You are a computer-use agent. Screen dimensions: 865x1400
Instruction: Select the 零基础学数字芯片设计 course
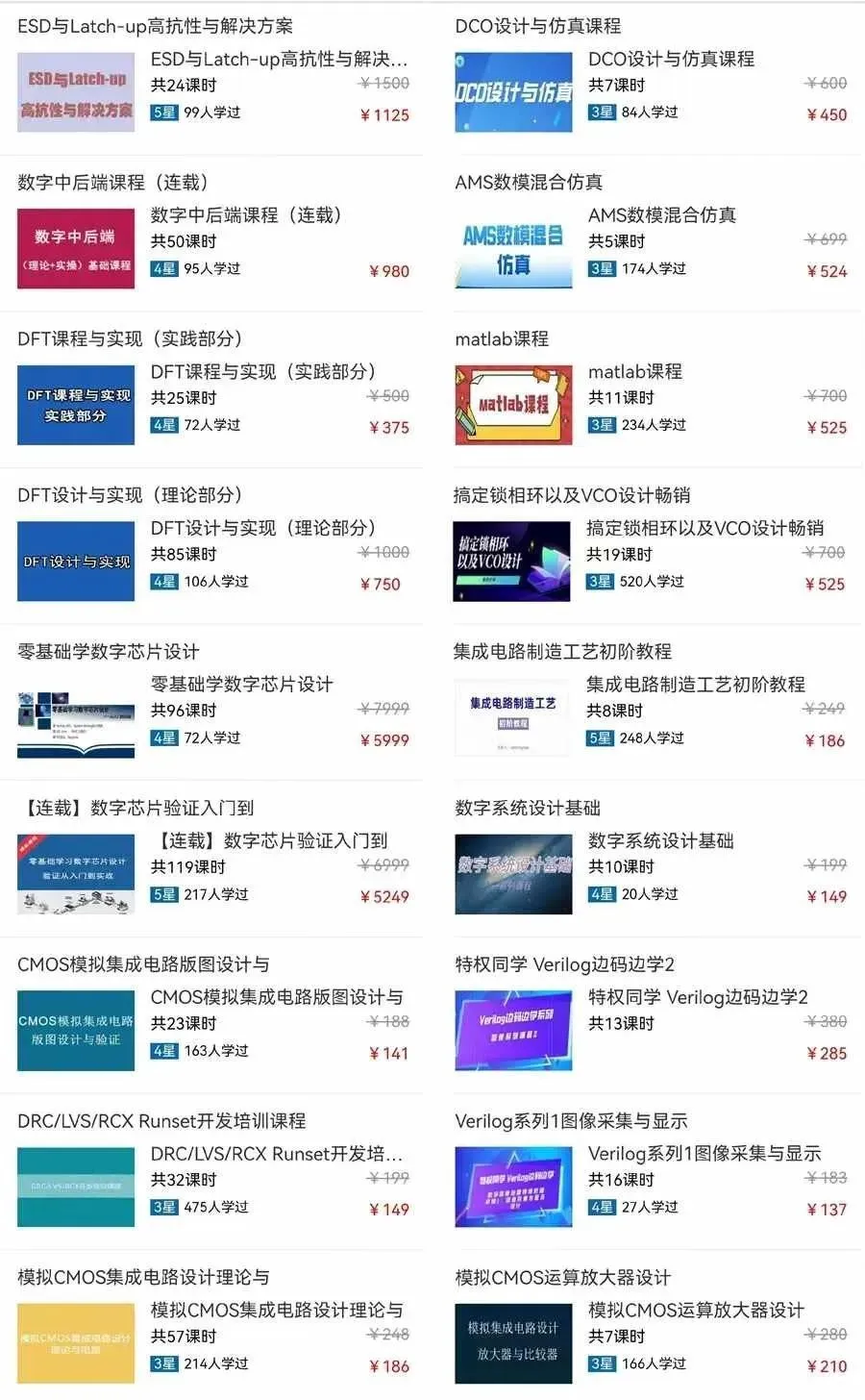[241, 685]
